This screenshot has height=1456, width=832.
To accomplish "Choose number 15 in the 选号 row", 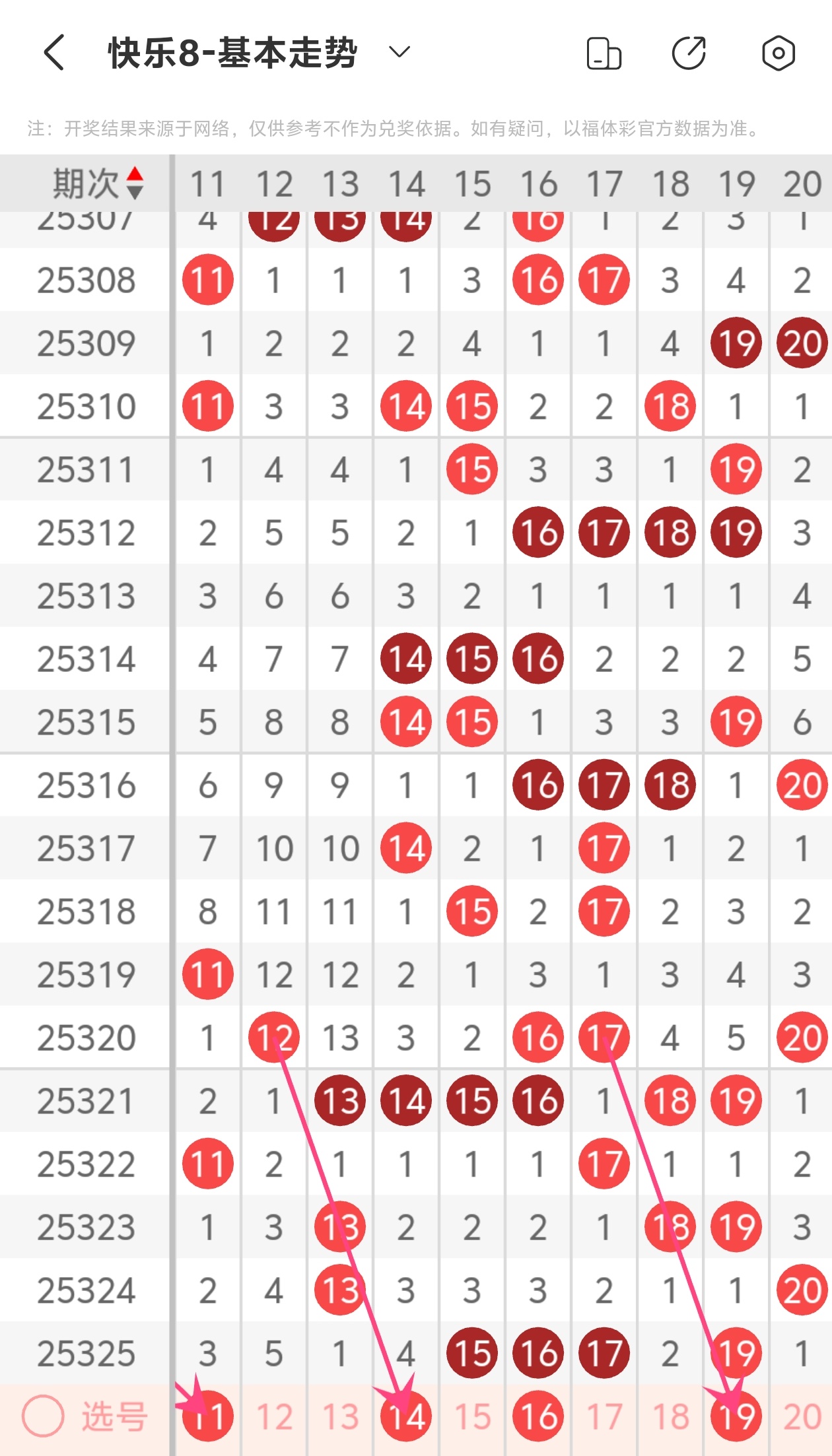I will (x=472, y=1416).
